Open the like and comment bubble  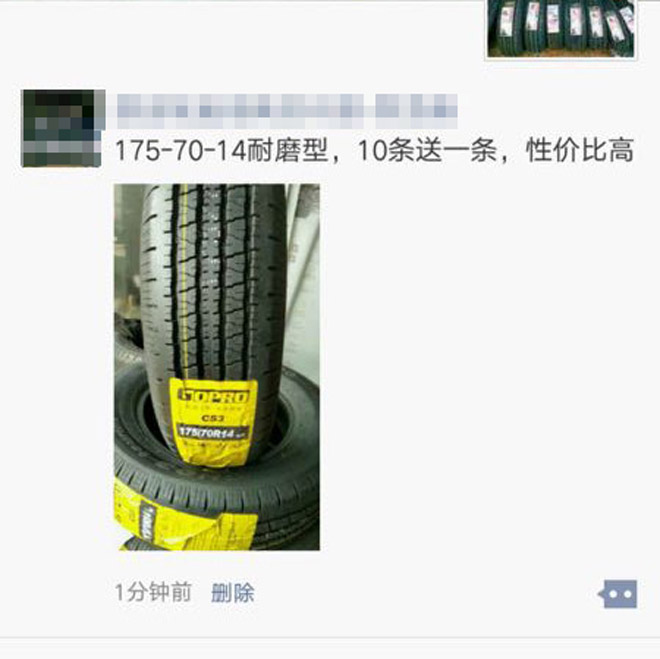pos(618,594)
